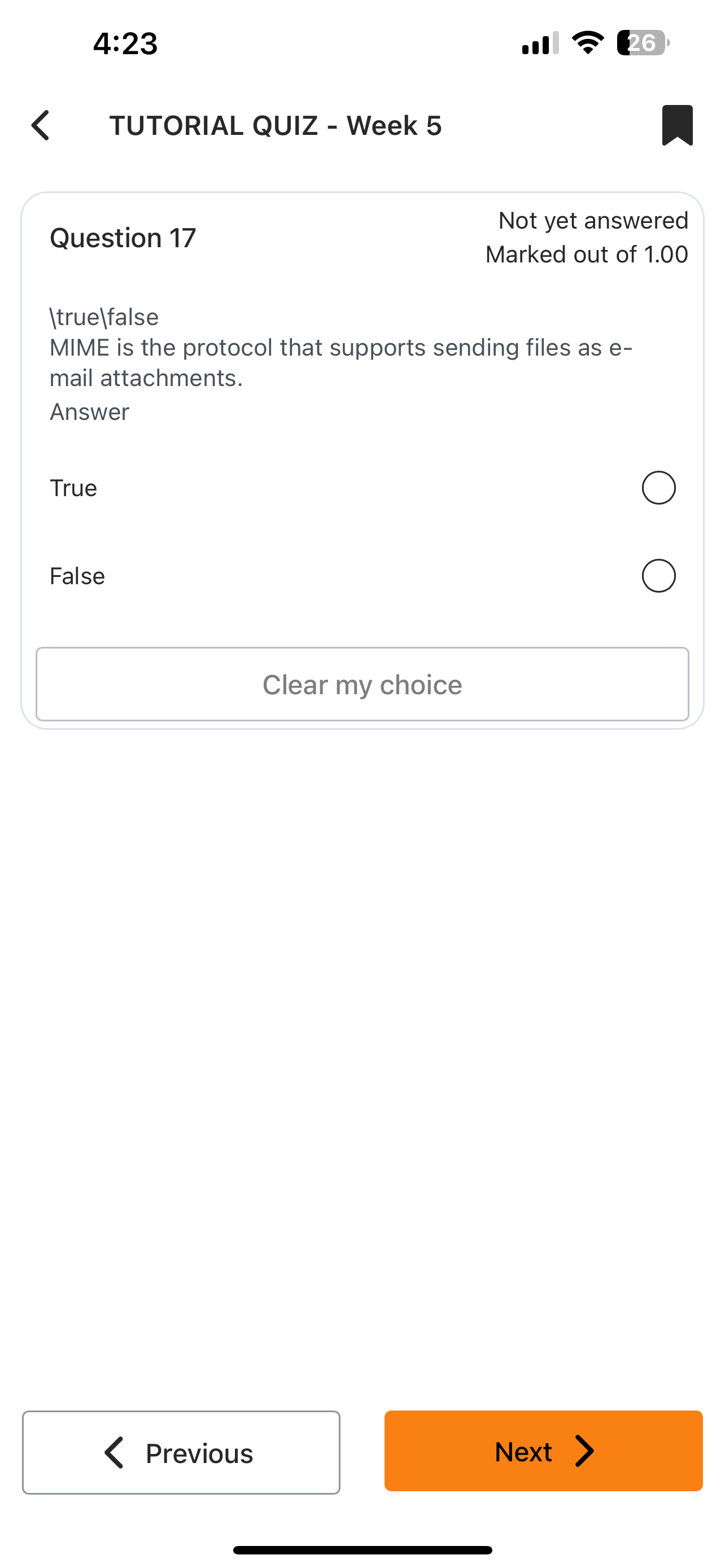Viewport: 725px width, 1568px height.
Task: Bookmark this quiz question
Action: coord(677,125)
